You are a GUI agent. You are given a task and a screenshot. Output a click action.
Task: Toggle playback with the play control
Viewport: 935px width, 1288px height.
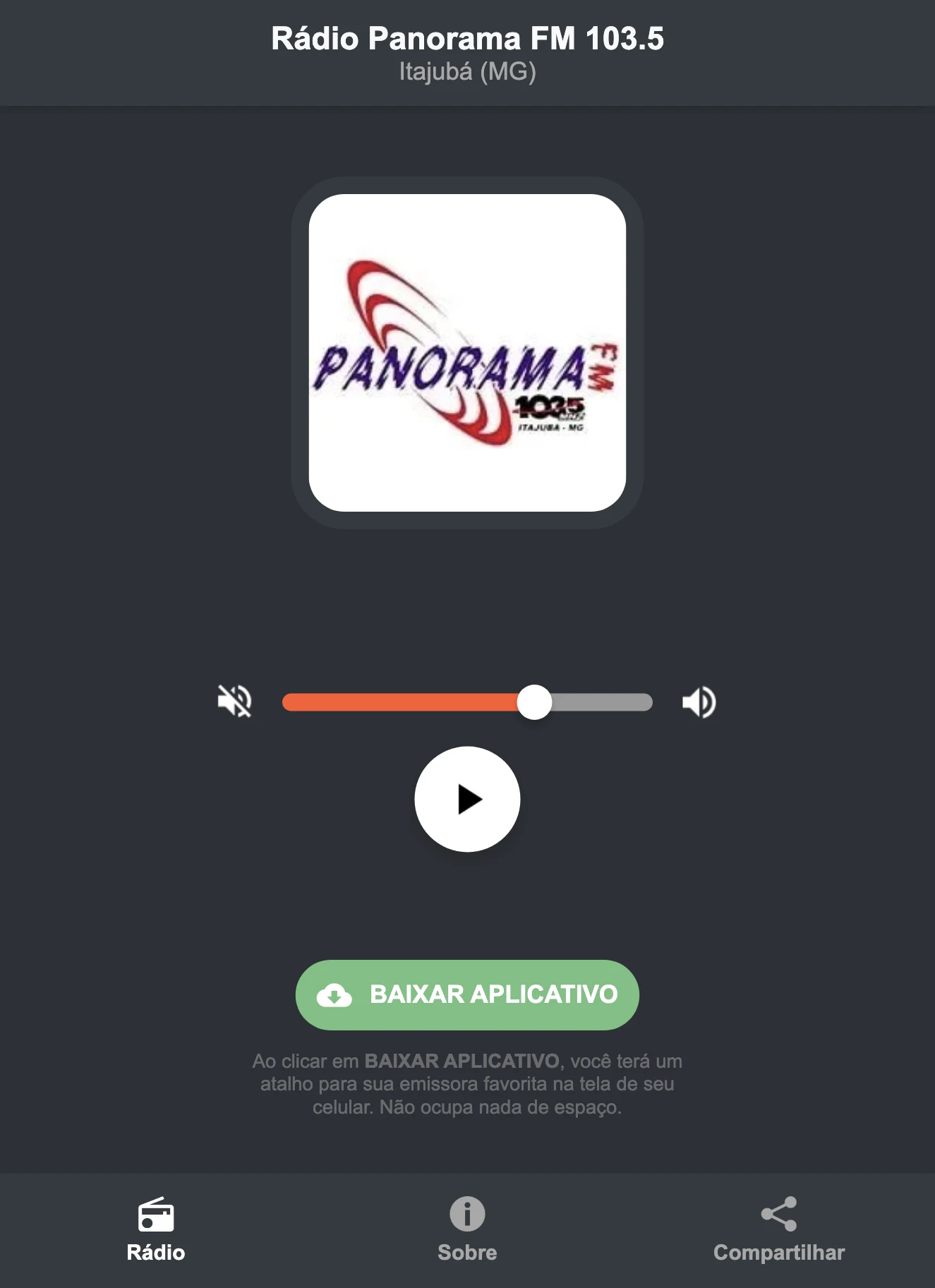pos(467,798)
